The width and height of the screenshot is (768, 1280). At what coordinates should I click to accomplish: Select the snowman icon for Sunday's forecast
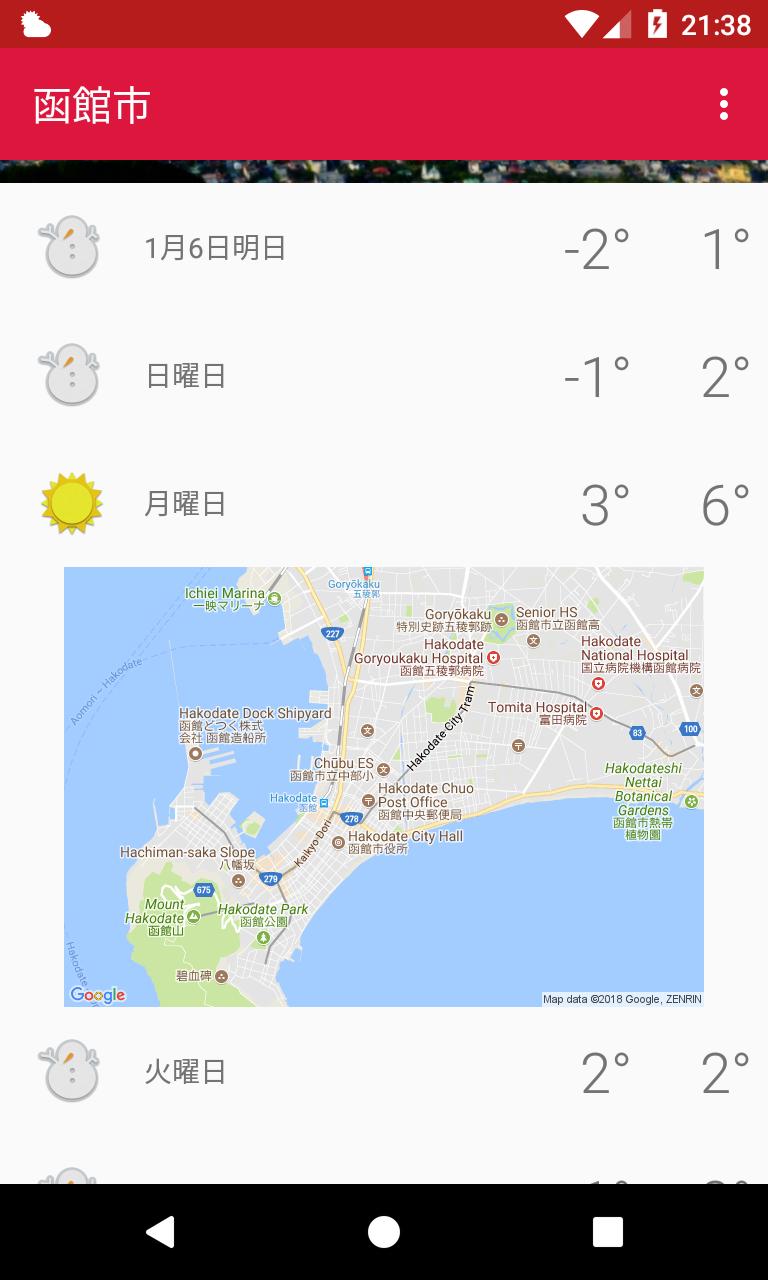pos(70,375)
